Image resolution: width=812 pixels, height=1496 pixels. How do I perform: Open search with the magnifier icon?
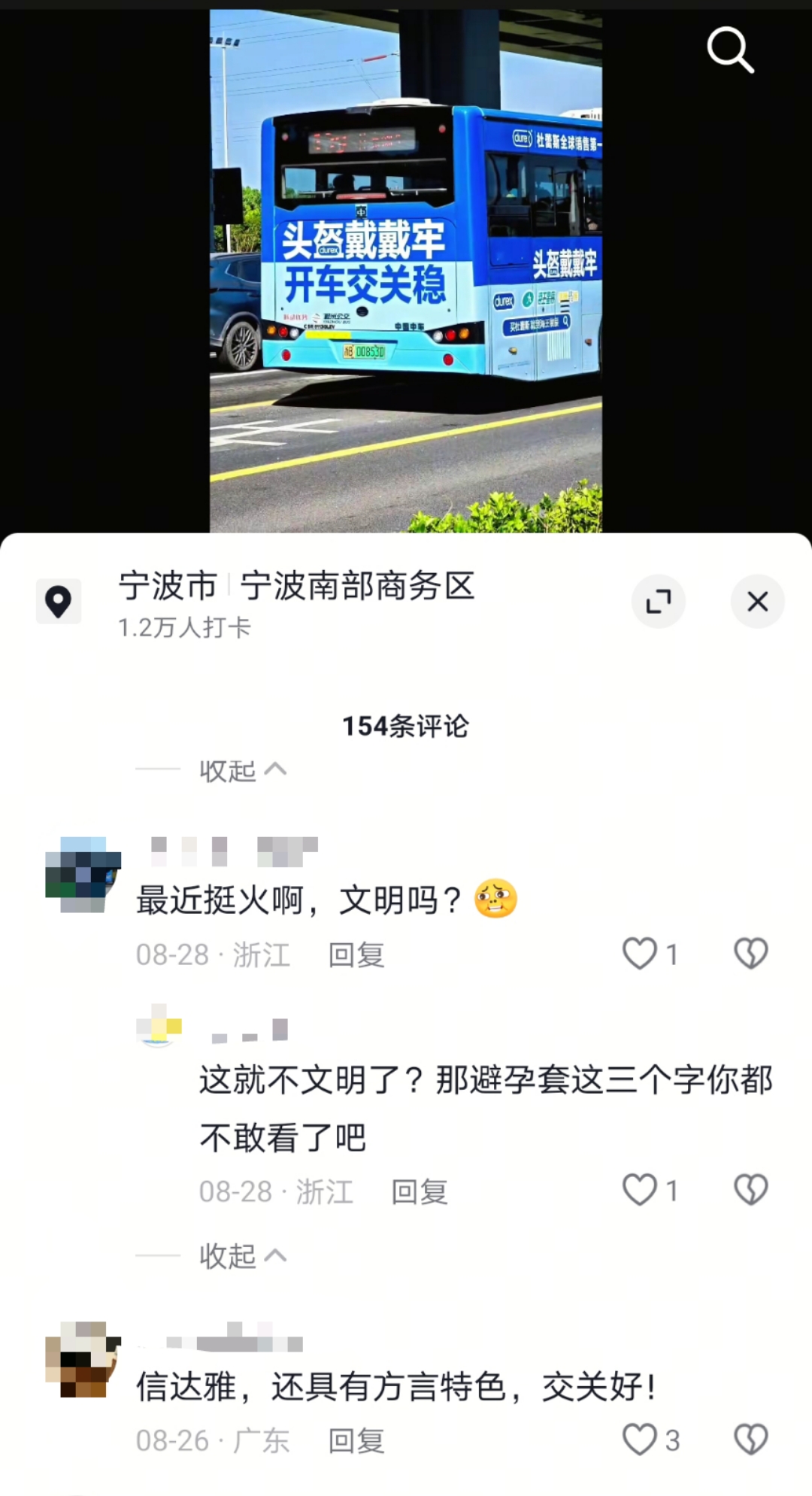pyautogui.click(x=730, y=50)
